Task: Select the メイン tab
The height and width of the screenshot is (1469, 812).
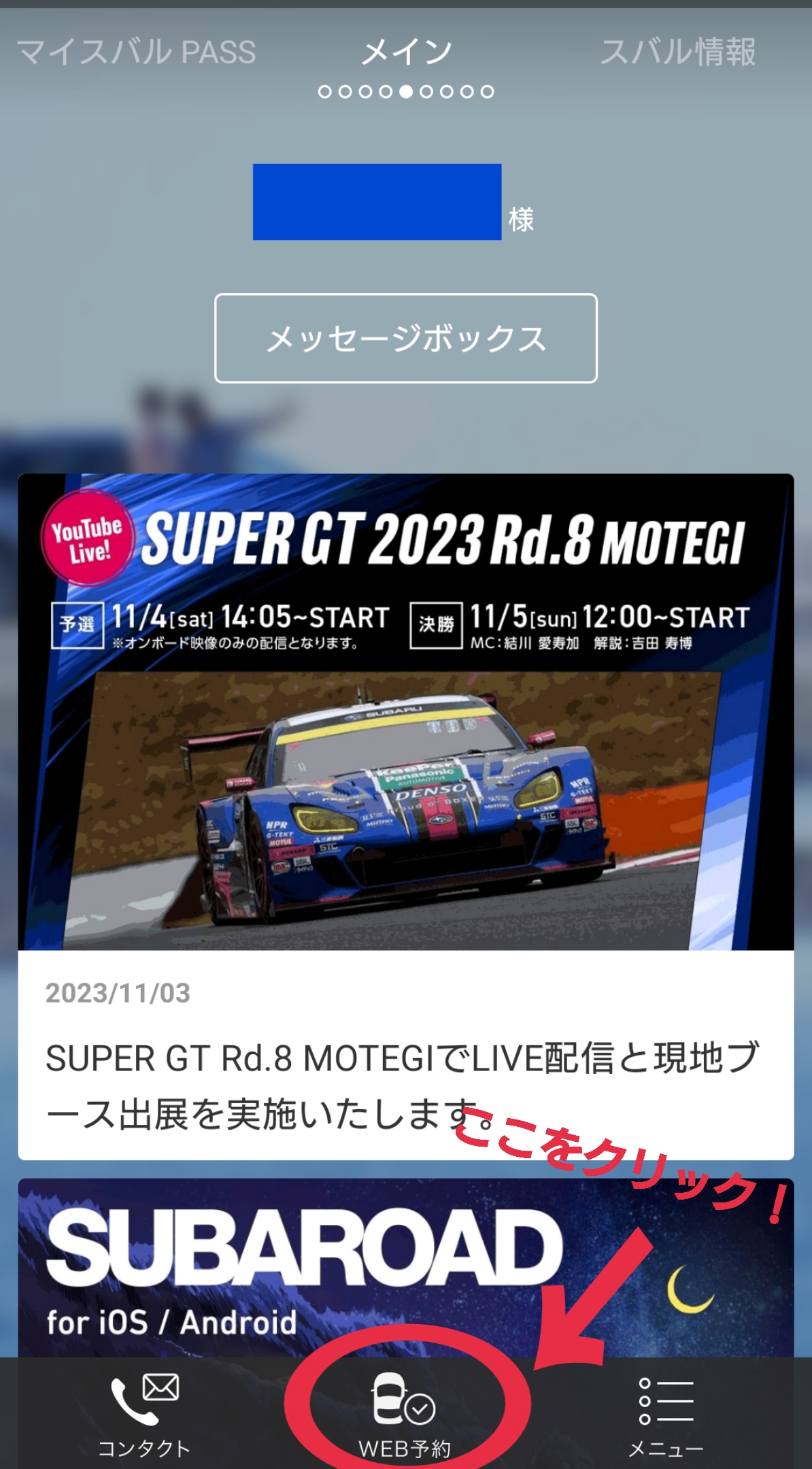Action: click(x=406, y=52)
